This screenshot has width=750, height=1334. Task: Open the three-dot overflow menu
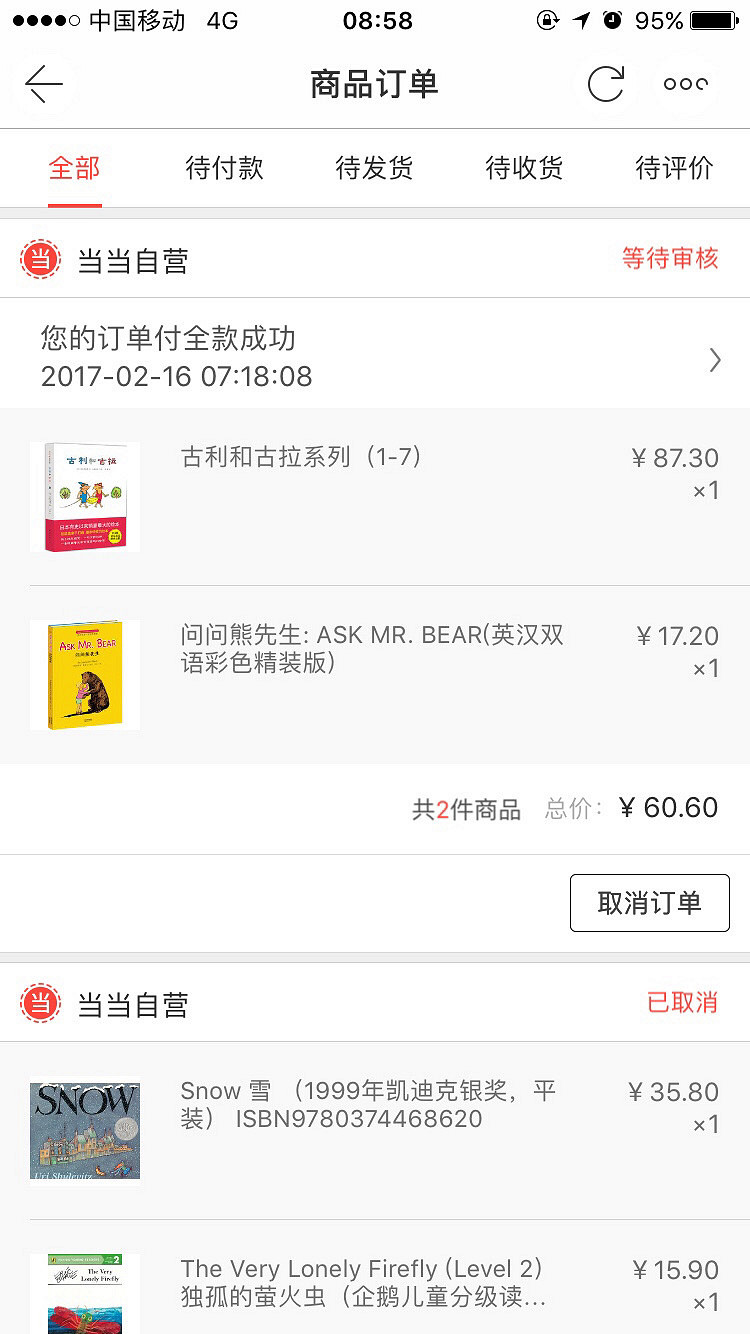686,84
